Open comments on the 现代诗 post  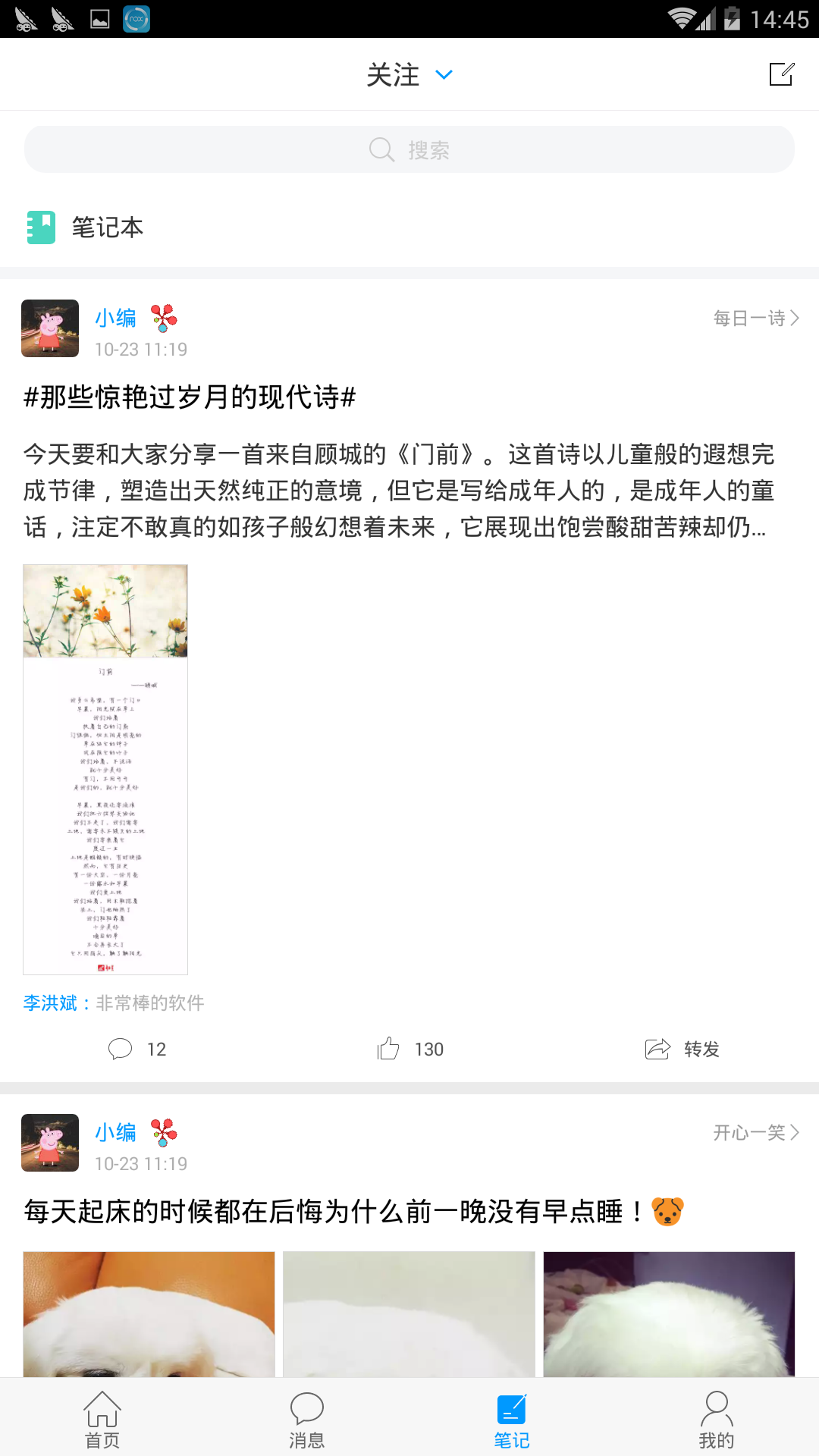pyautogui.click(x=136, y=1049)
